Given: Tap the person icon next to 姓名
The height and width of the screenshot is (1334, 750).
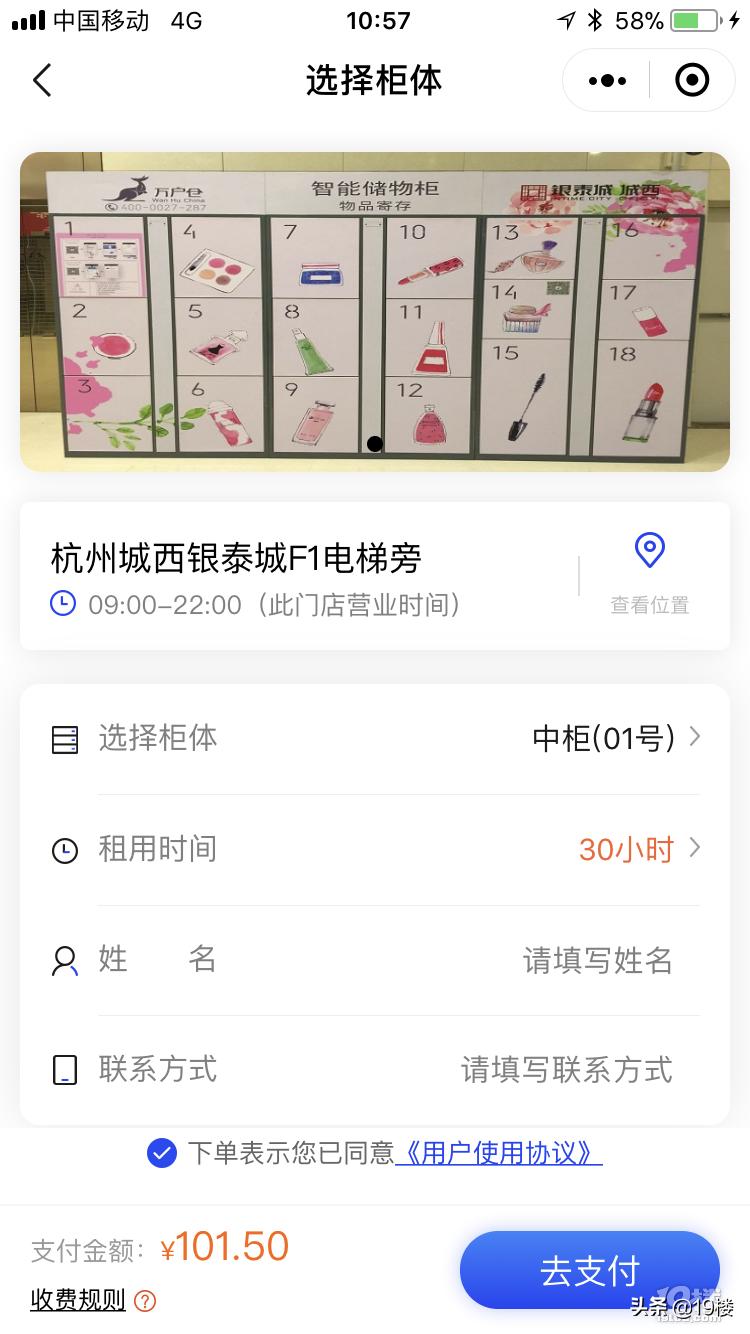Looking at the screenshot, I should pos(64,960).
